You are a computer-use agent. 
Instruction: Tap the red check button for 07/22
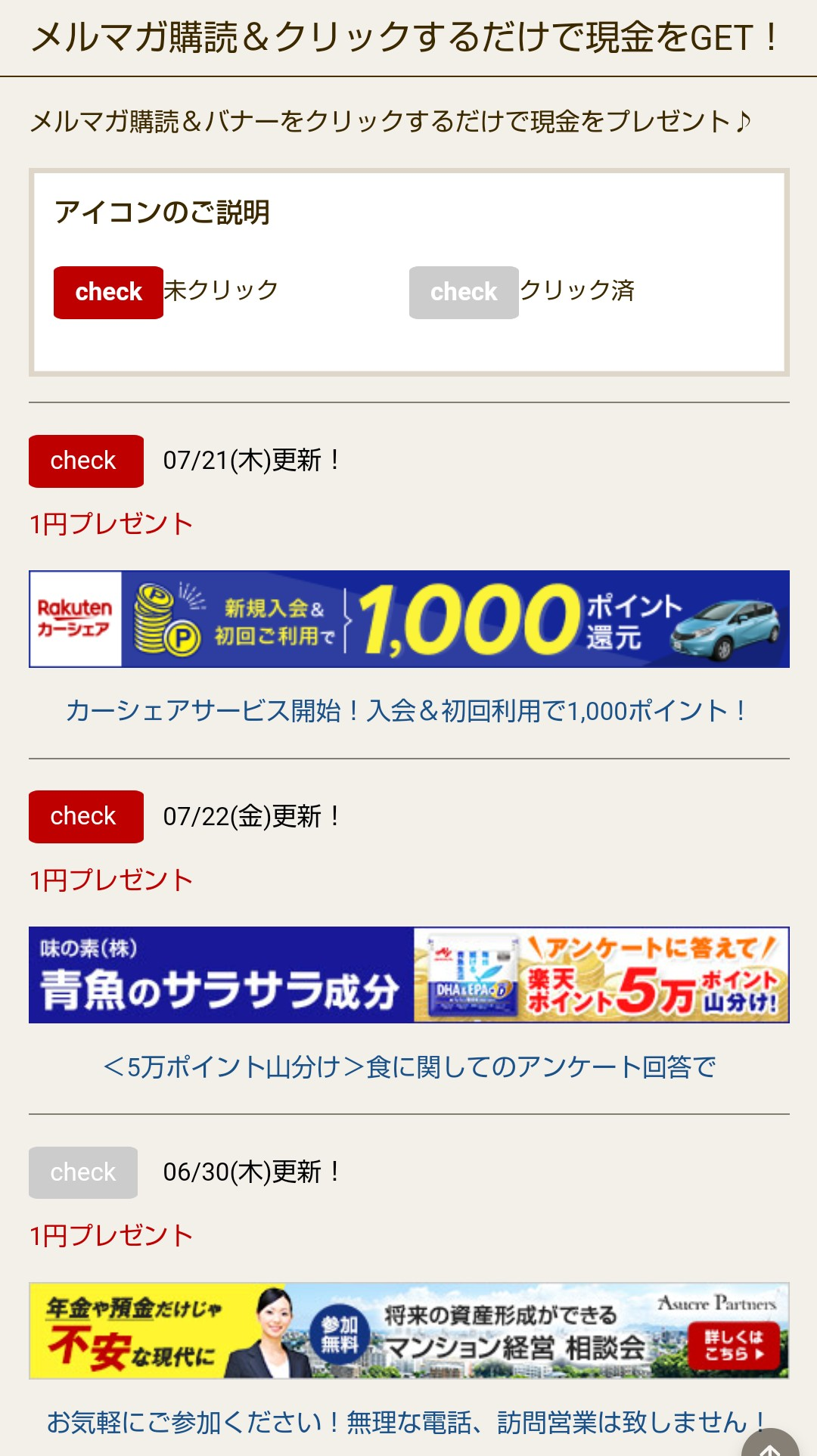click(86, 816)
